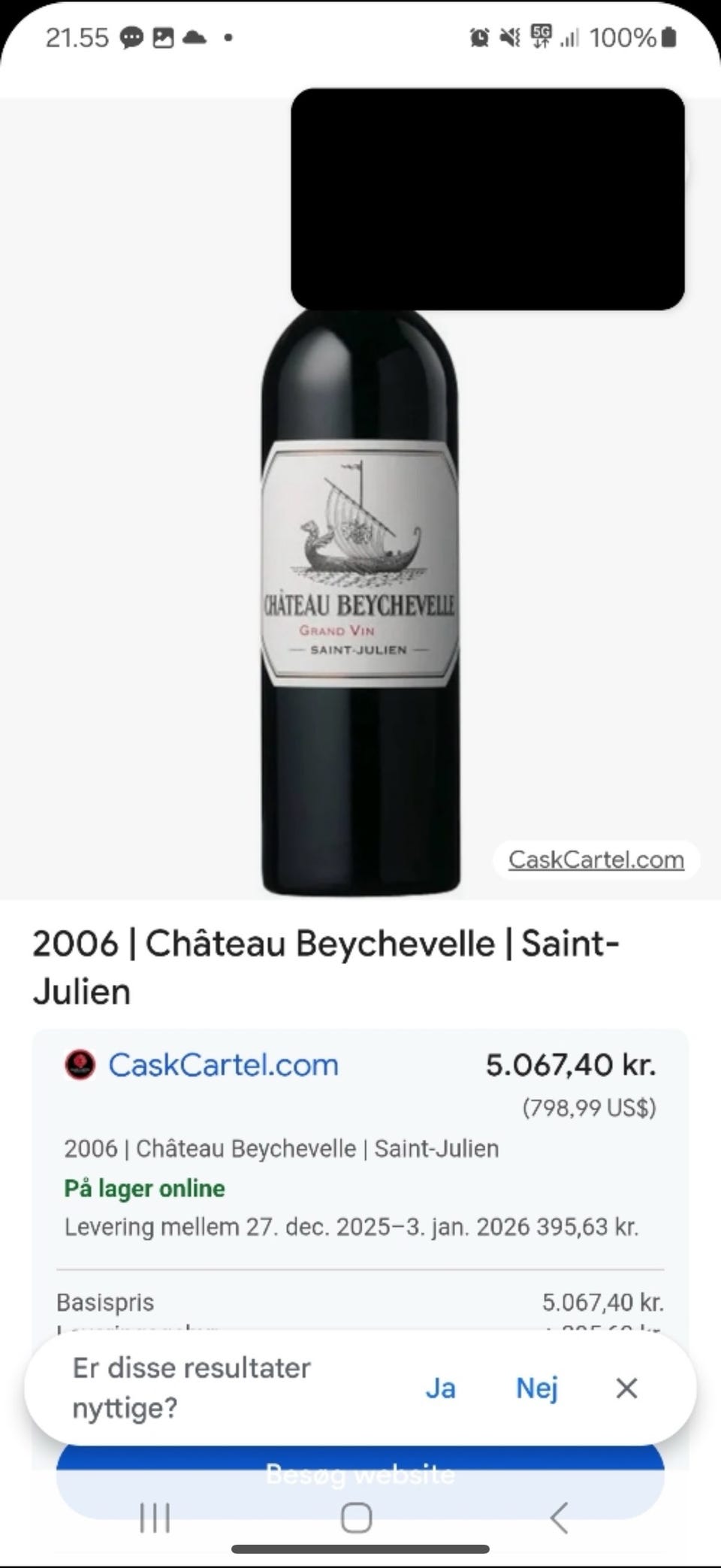Tap the back navigation arrow

tap(559, 1518)
